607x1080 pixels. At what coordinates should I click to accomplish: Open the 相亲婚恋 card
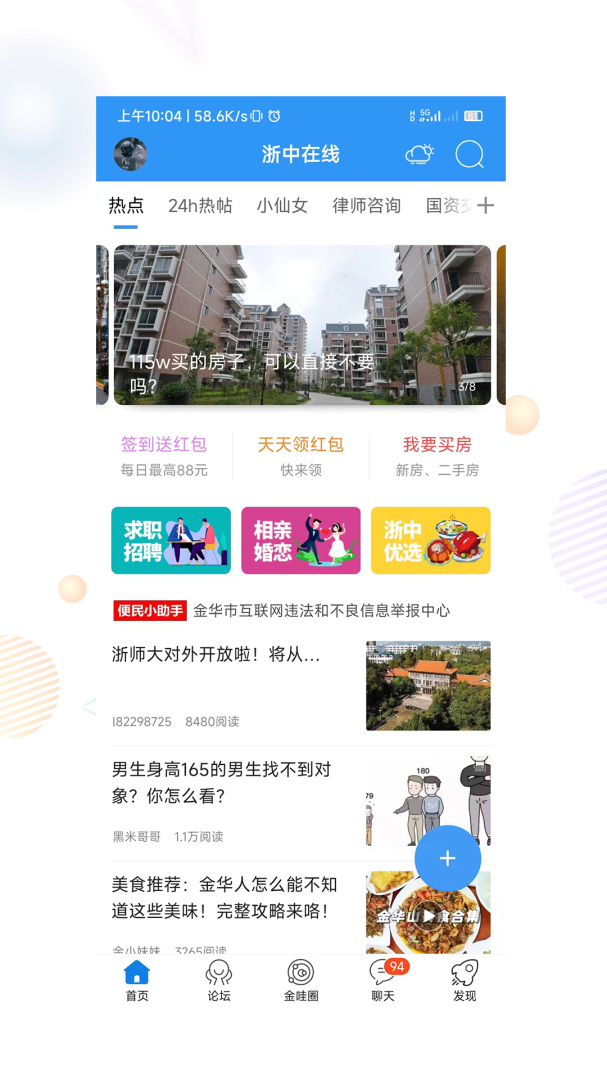pos(301,540)
